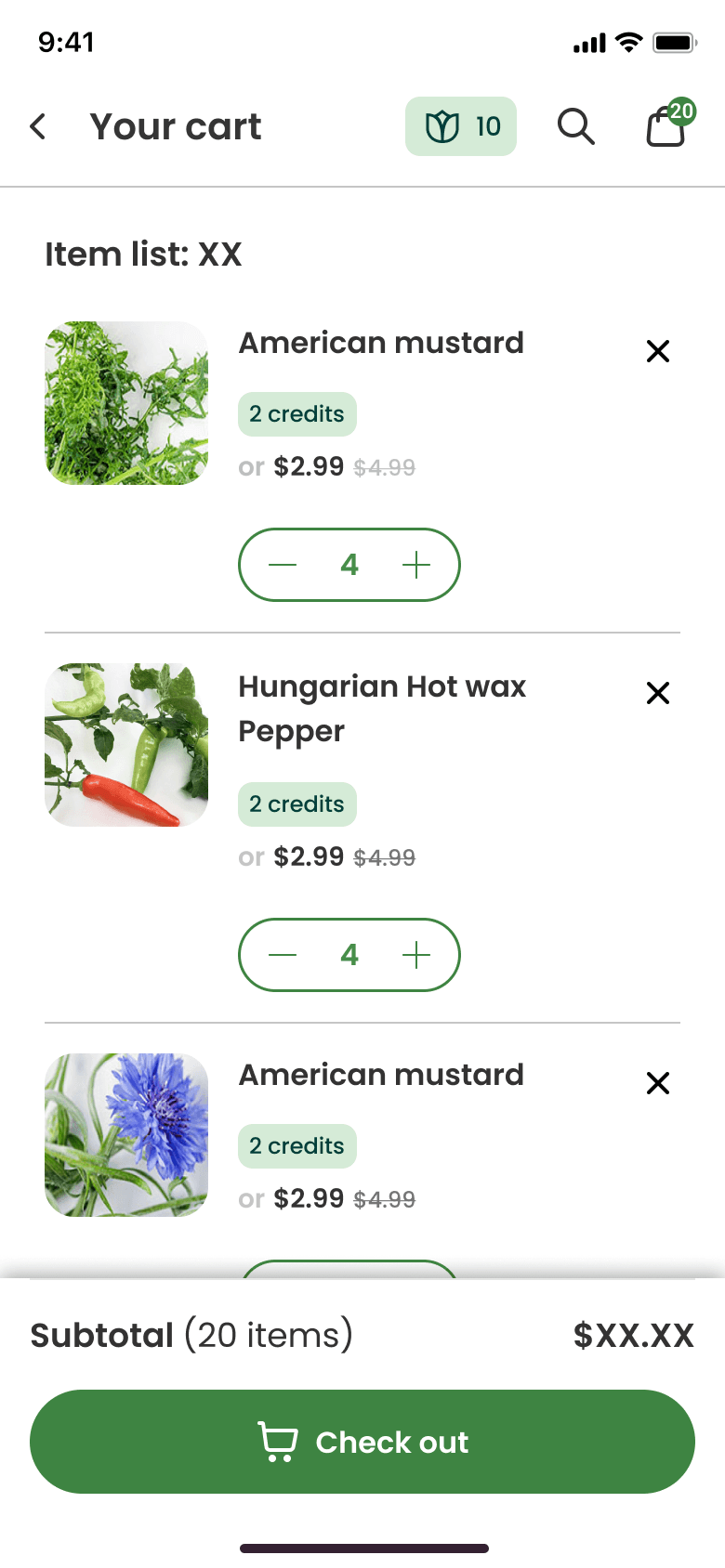Remove the leafy-green American mustard from cart
The height and width of the screenshot is (1568, 725).
click(658, 351)
